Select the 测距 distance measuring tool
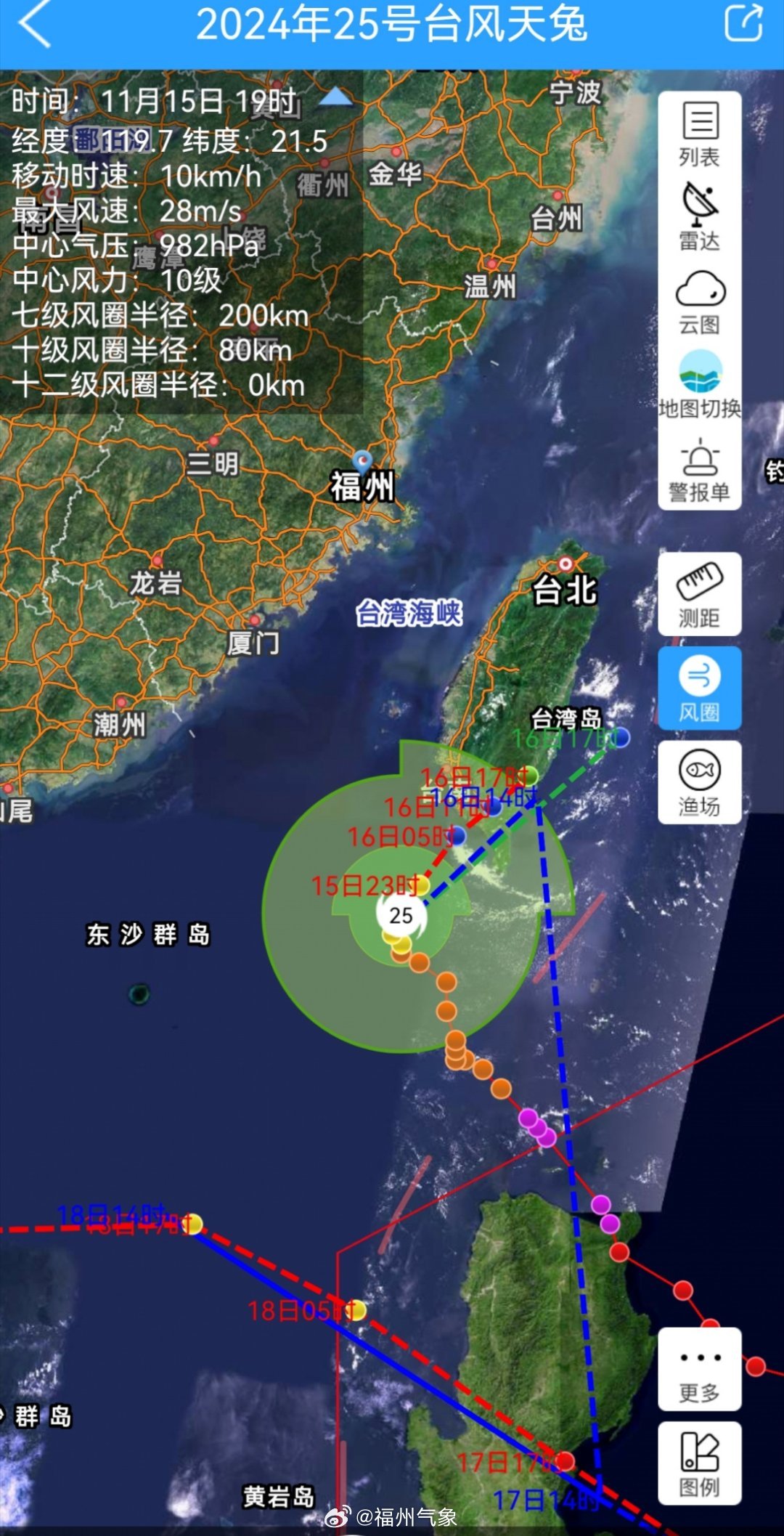 coord(700,594)
